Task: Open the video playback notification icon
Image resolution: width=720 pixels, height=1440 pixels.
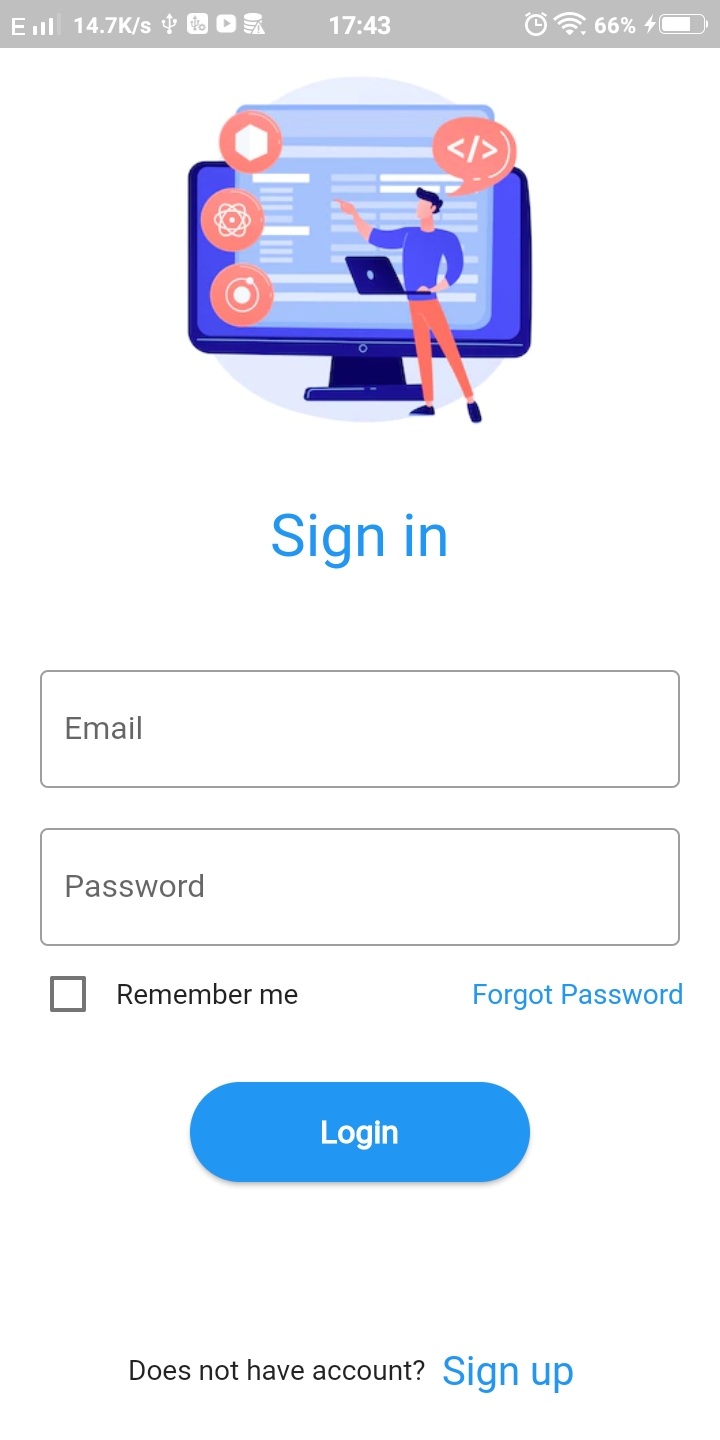Action: tap(225, 25)
